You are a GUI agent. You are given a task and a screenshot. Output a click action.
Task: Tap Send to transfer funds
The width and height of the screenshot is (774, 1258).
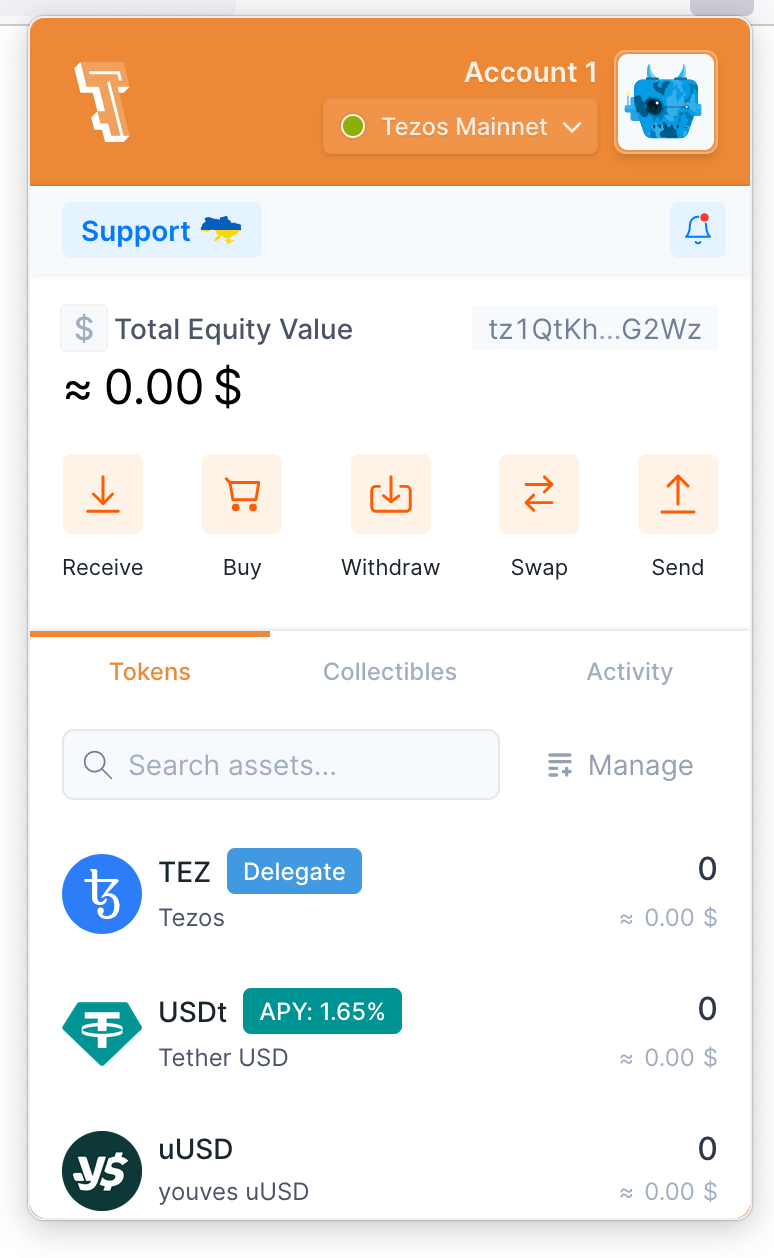[x=677, y=494]
